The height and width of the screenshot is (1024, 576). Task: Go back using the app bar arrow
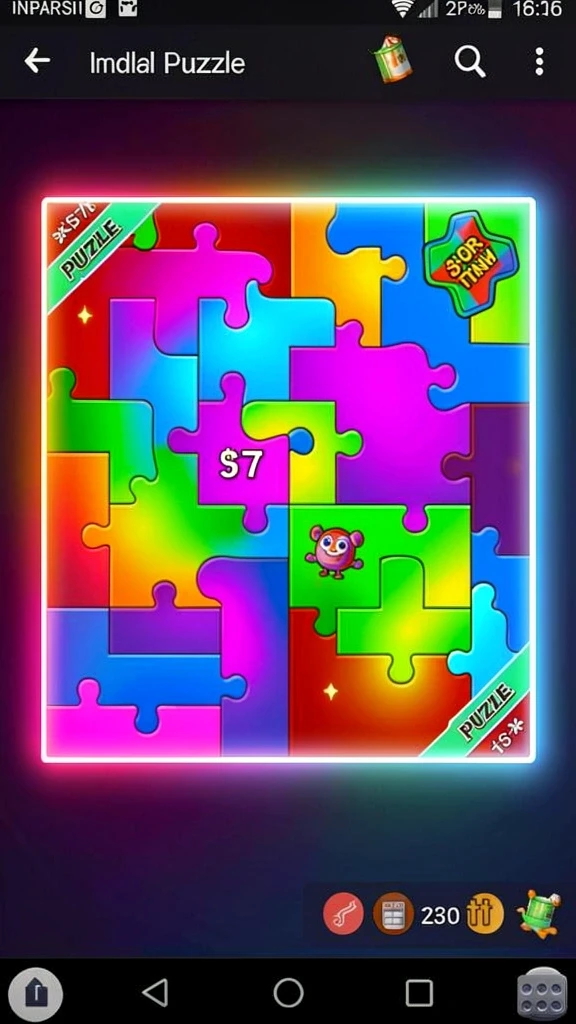[37, 61]
